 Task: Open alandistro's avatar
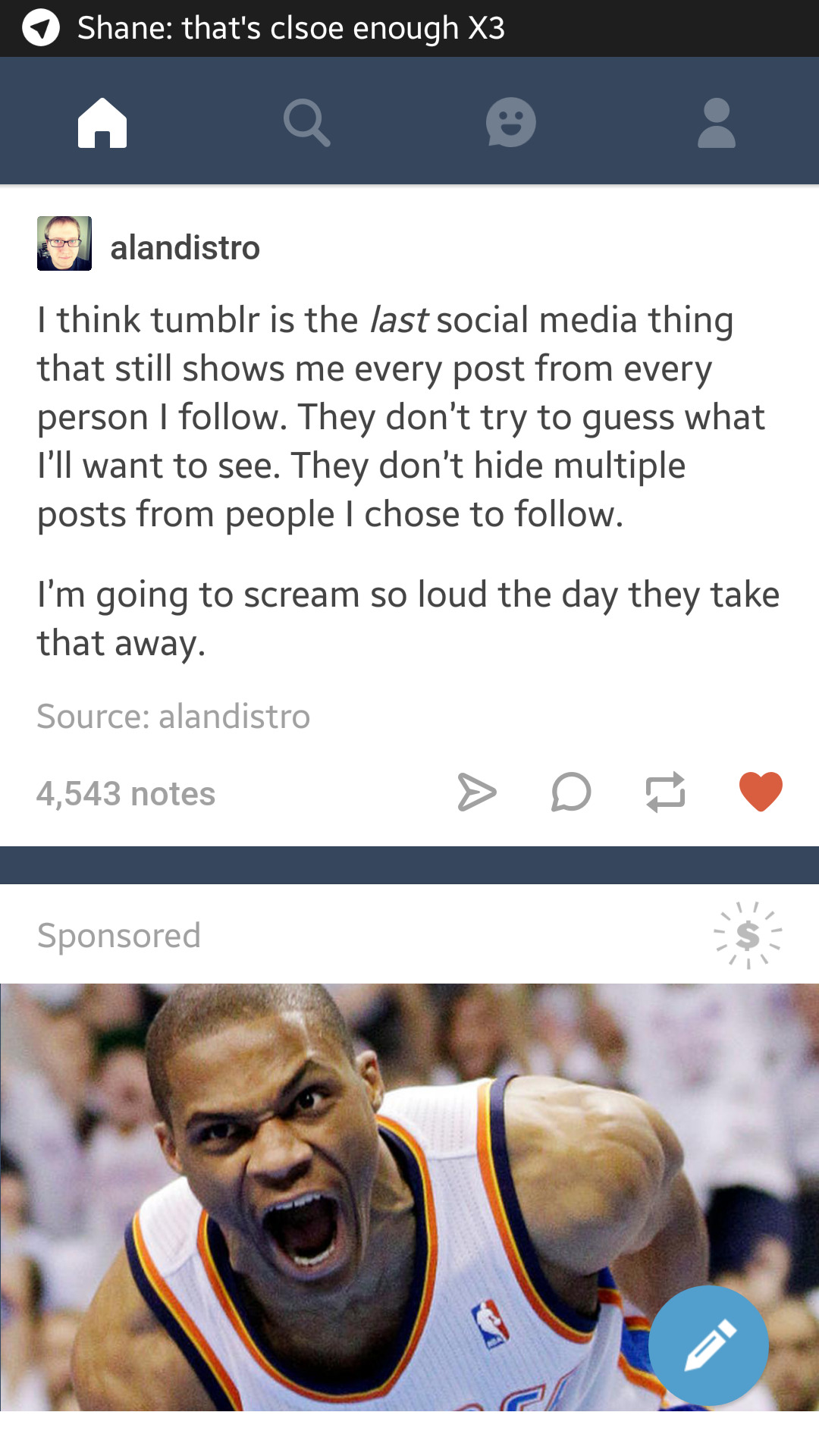tap(64, 243)
